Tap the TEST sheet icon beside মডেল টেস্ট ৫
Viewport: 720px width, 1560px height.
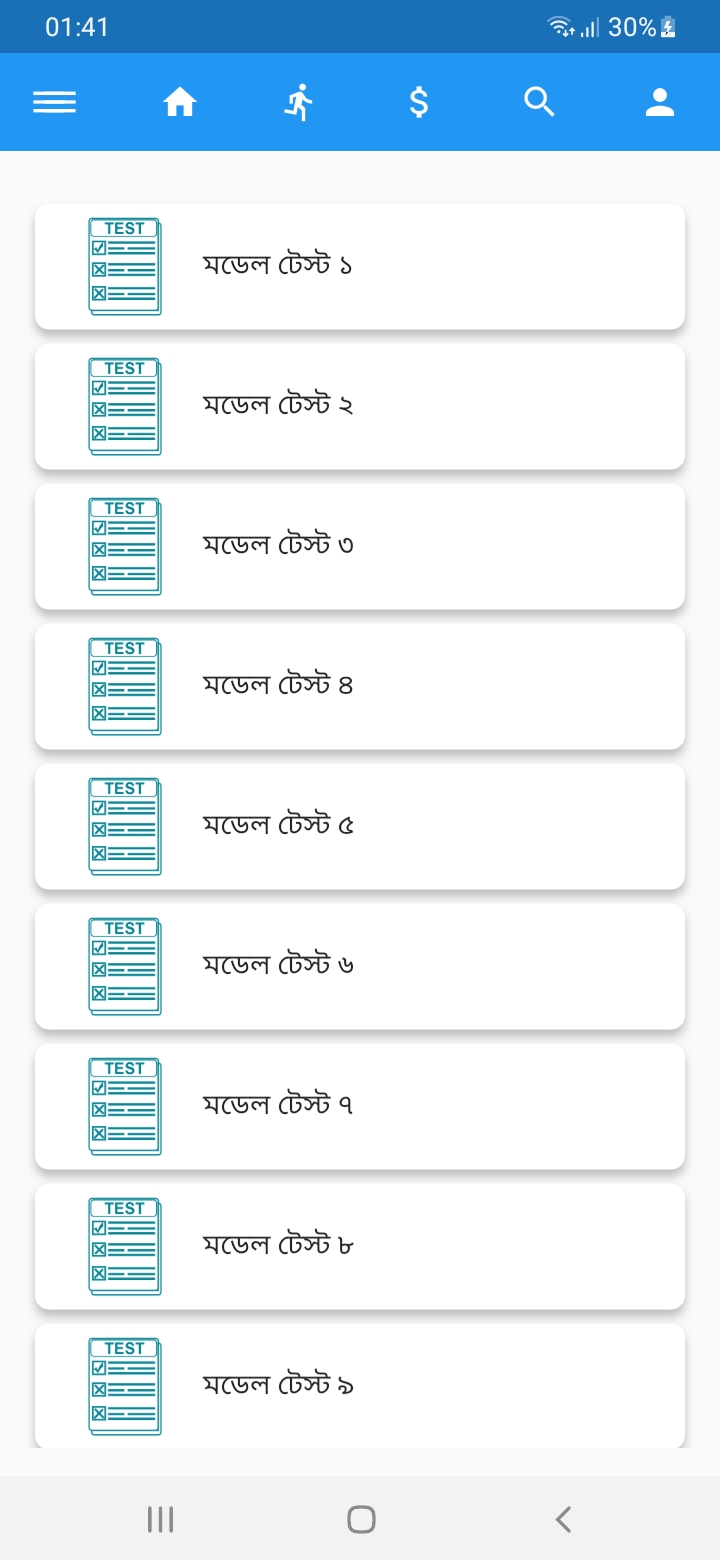tap(124, 825)
